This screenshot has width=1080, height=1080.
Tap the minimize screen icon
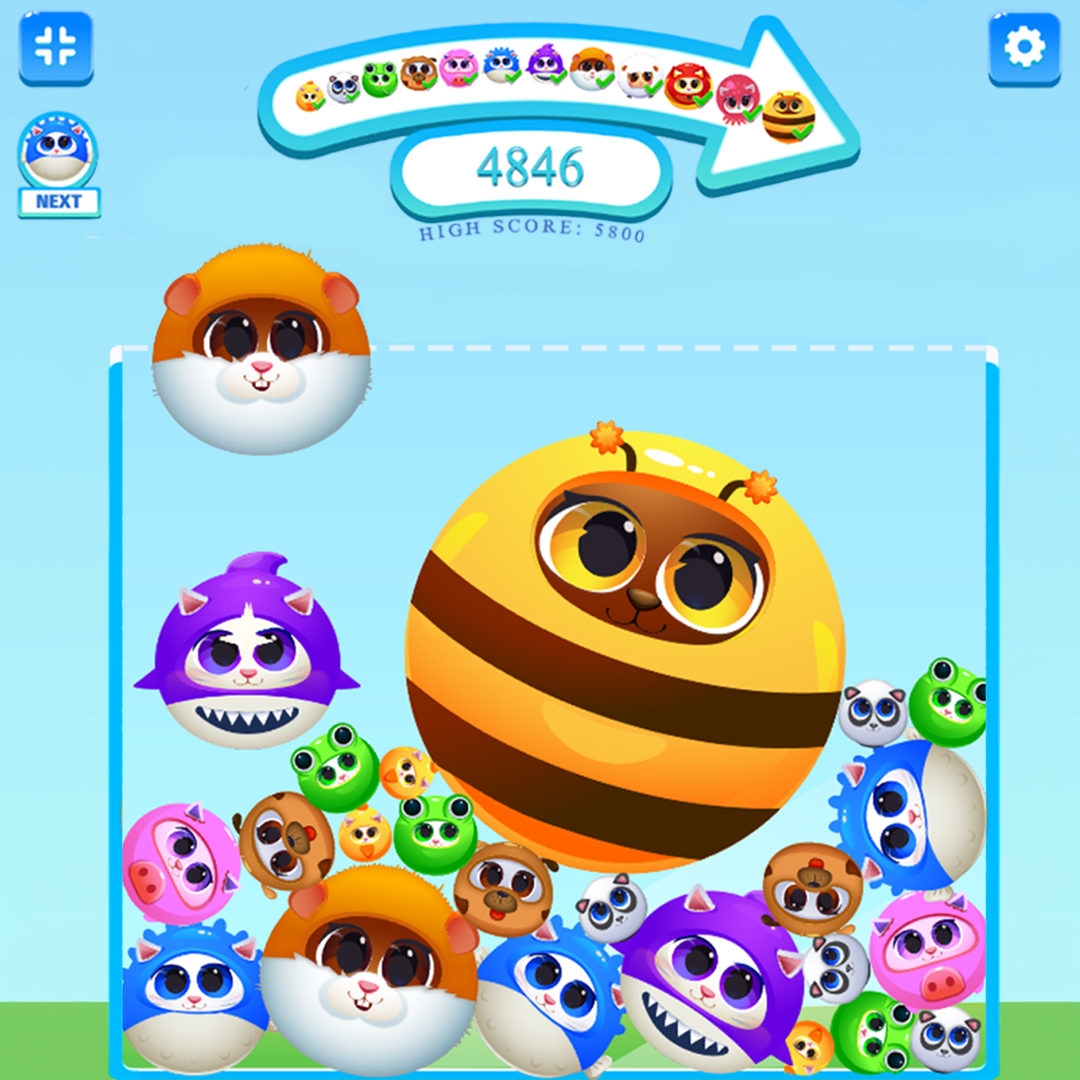point(56,46)
